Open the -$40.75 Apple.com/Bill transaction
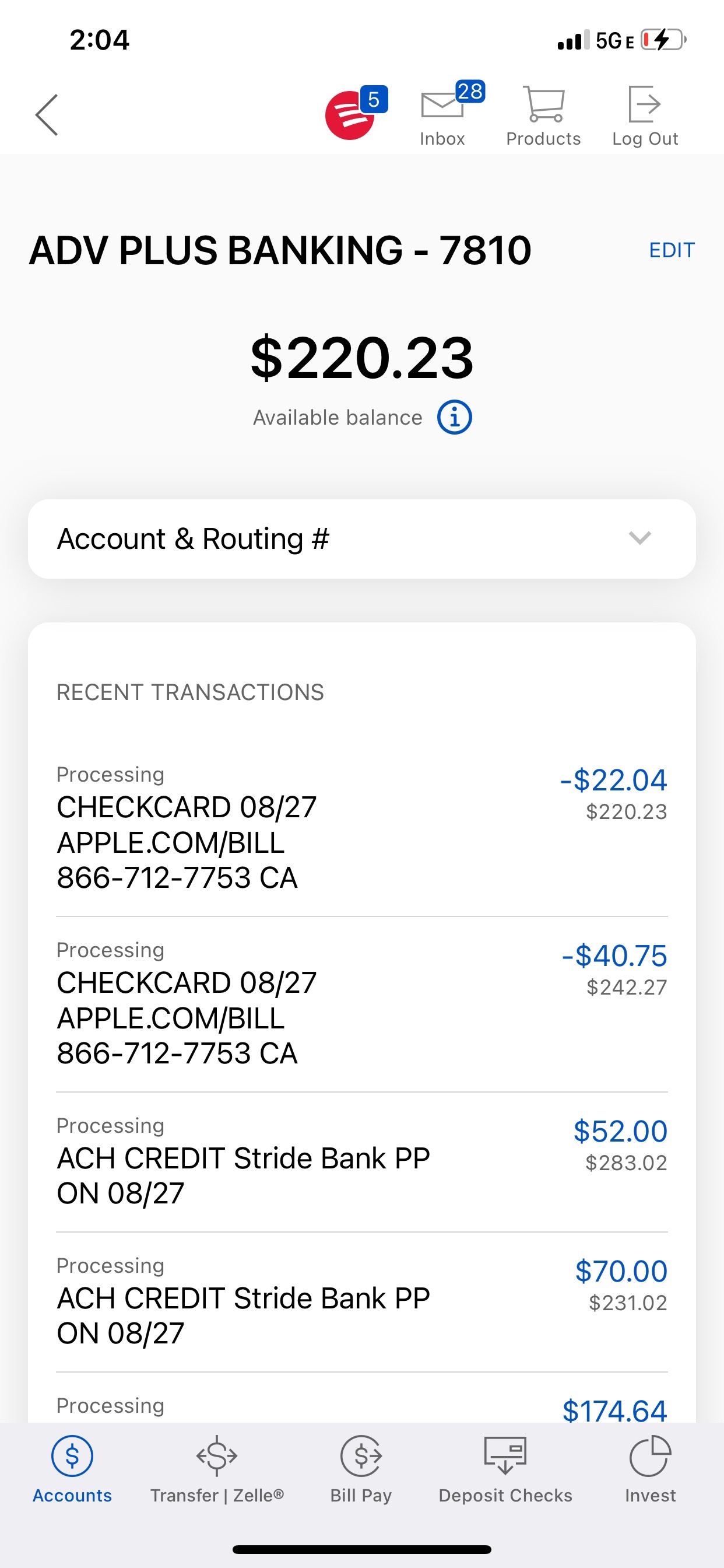The image size is (724, 1568). [x=362, y=1002]
